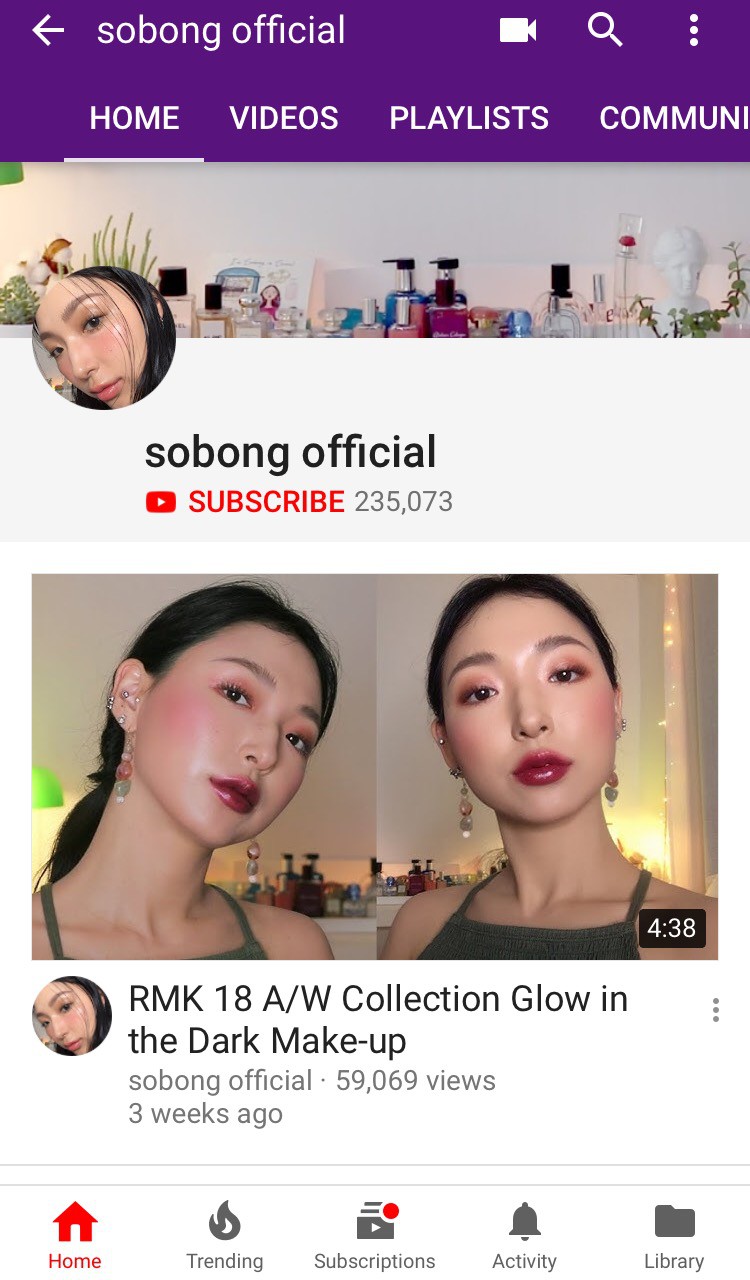
Task: Check the Activity bell tab
Action: [x=524, y=1236]
